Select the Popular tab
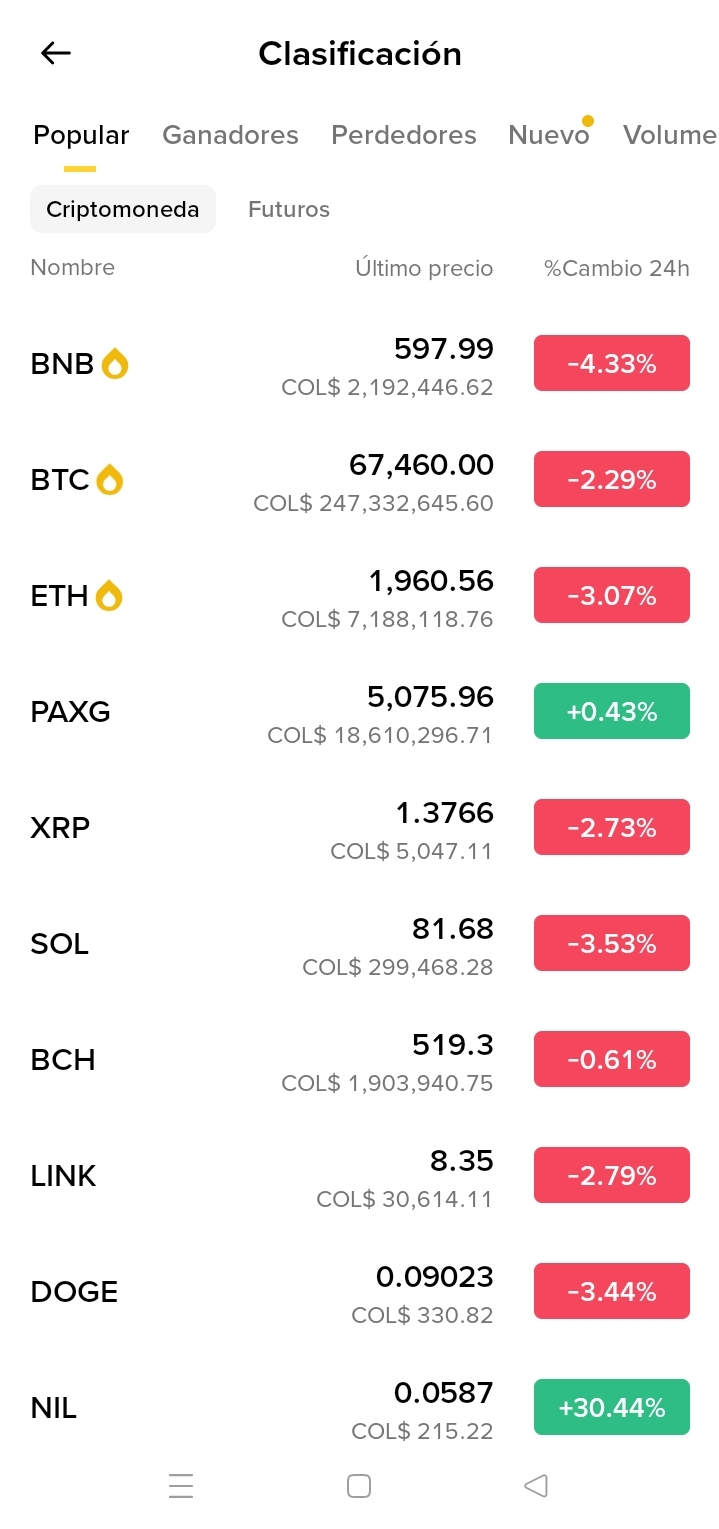Screen dimensions: 719x1529 coord(81,135)
